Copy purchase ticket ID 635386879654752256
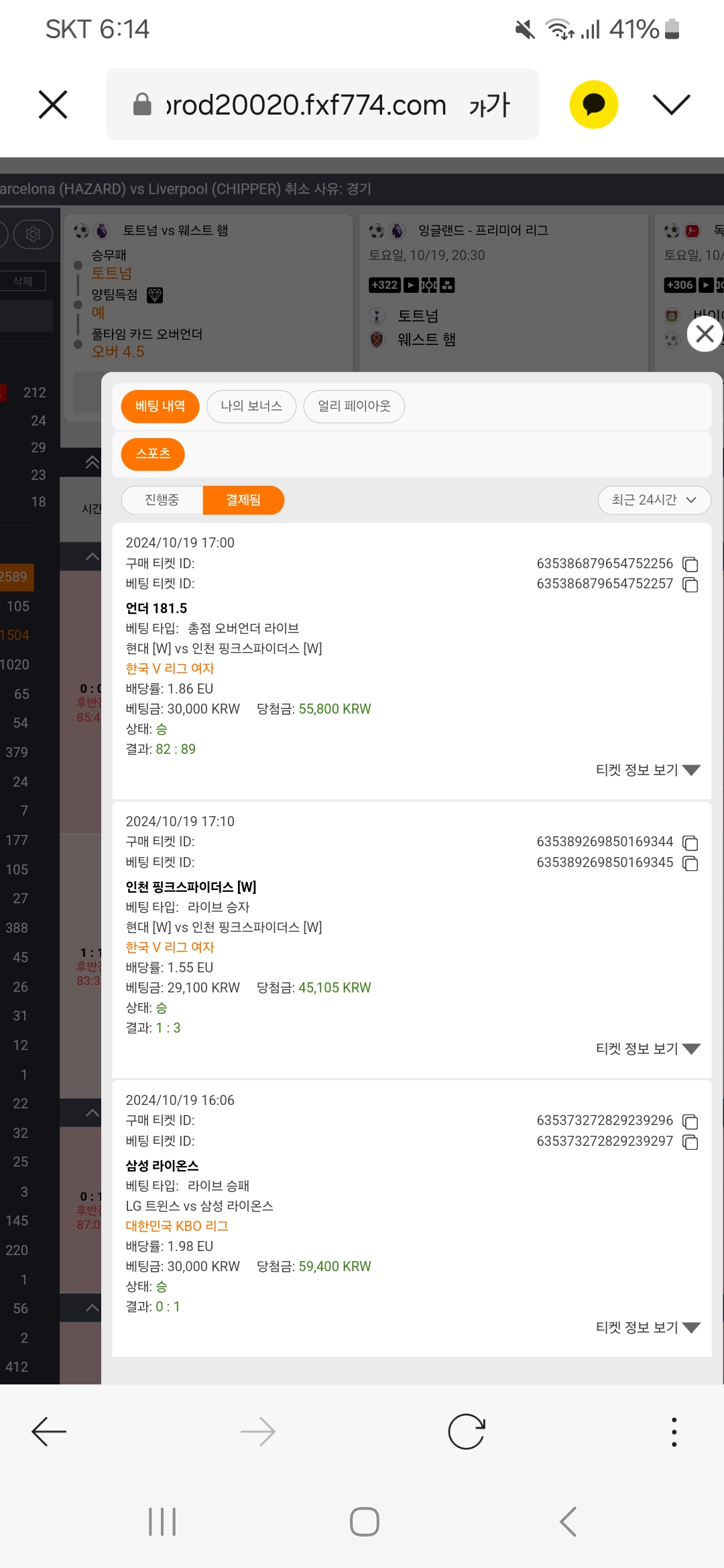The width and height of the screenshot is (724, 1568). click(x=690, y=564)
